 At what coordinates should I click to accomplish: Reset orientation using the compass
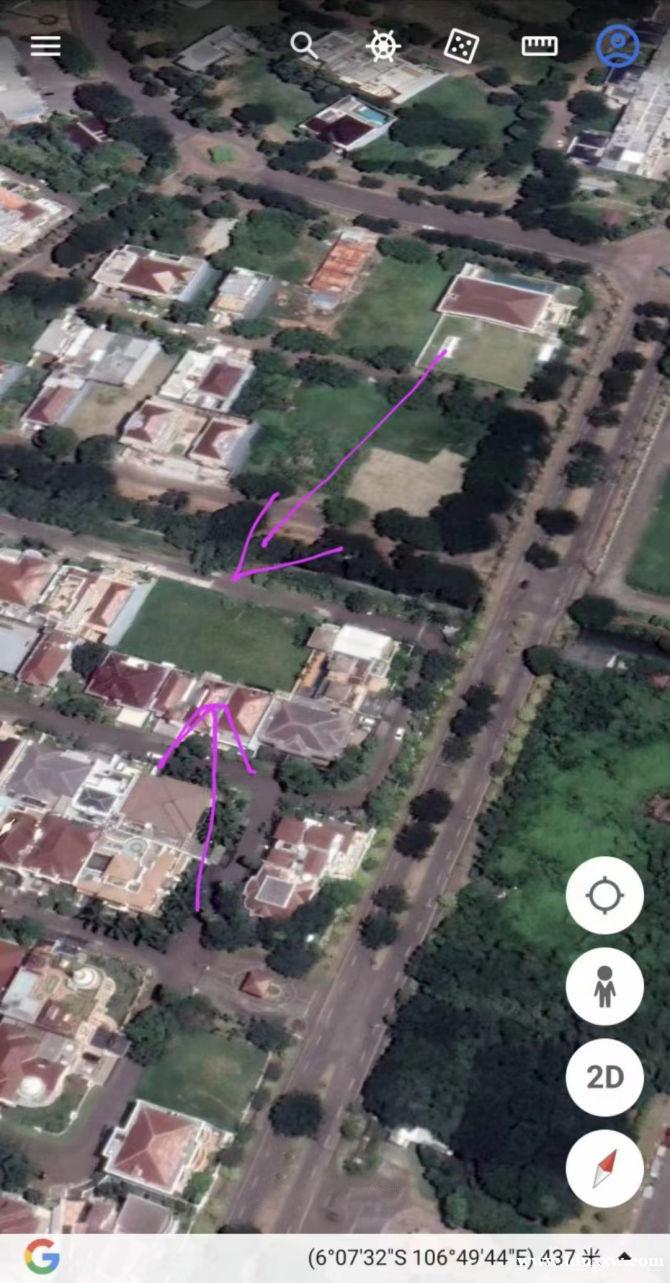click(604, 1168)
